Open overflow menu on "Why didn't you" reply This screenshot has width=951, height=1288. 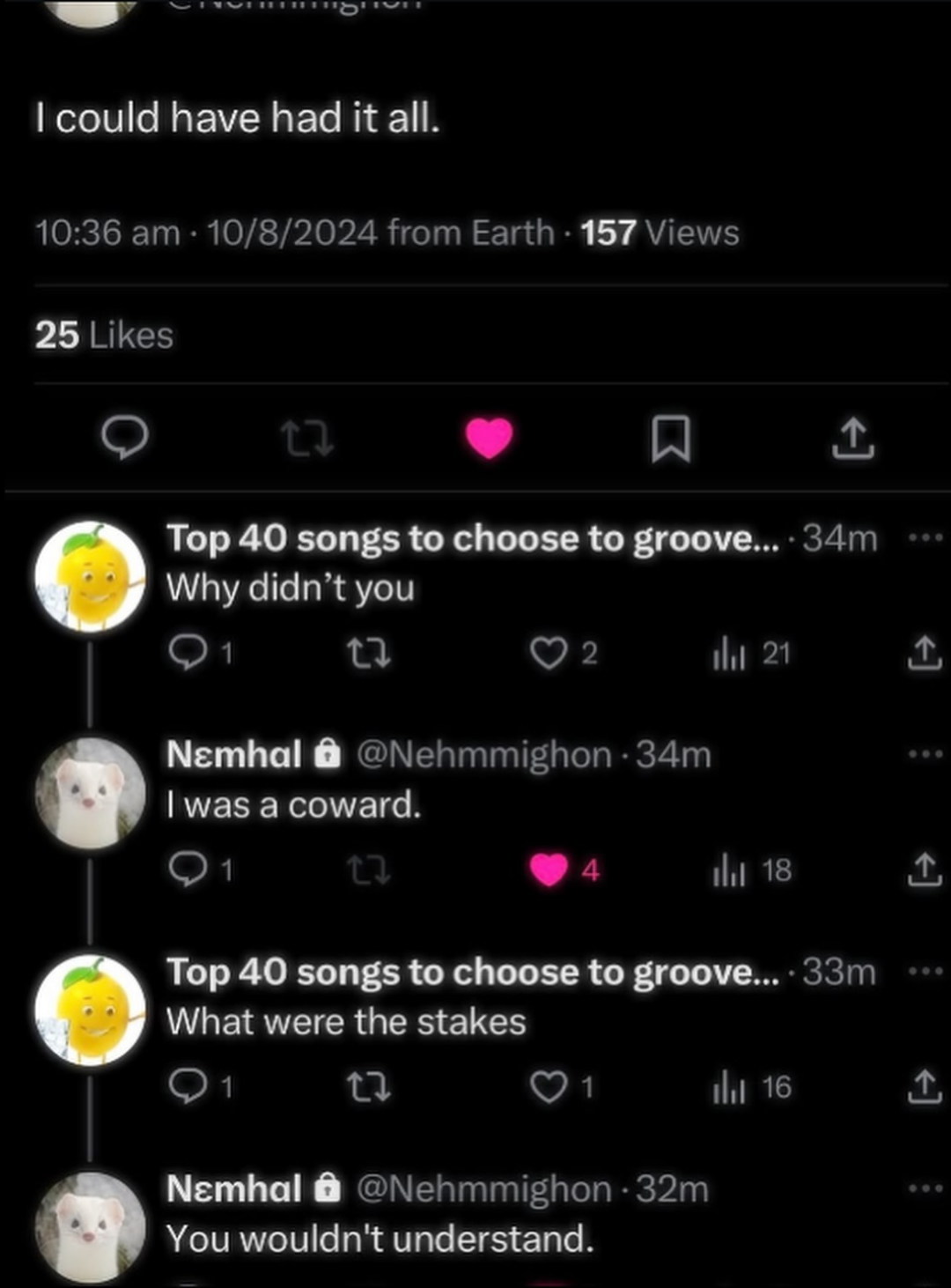(925, 537)
